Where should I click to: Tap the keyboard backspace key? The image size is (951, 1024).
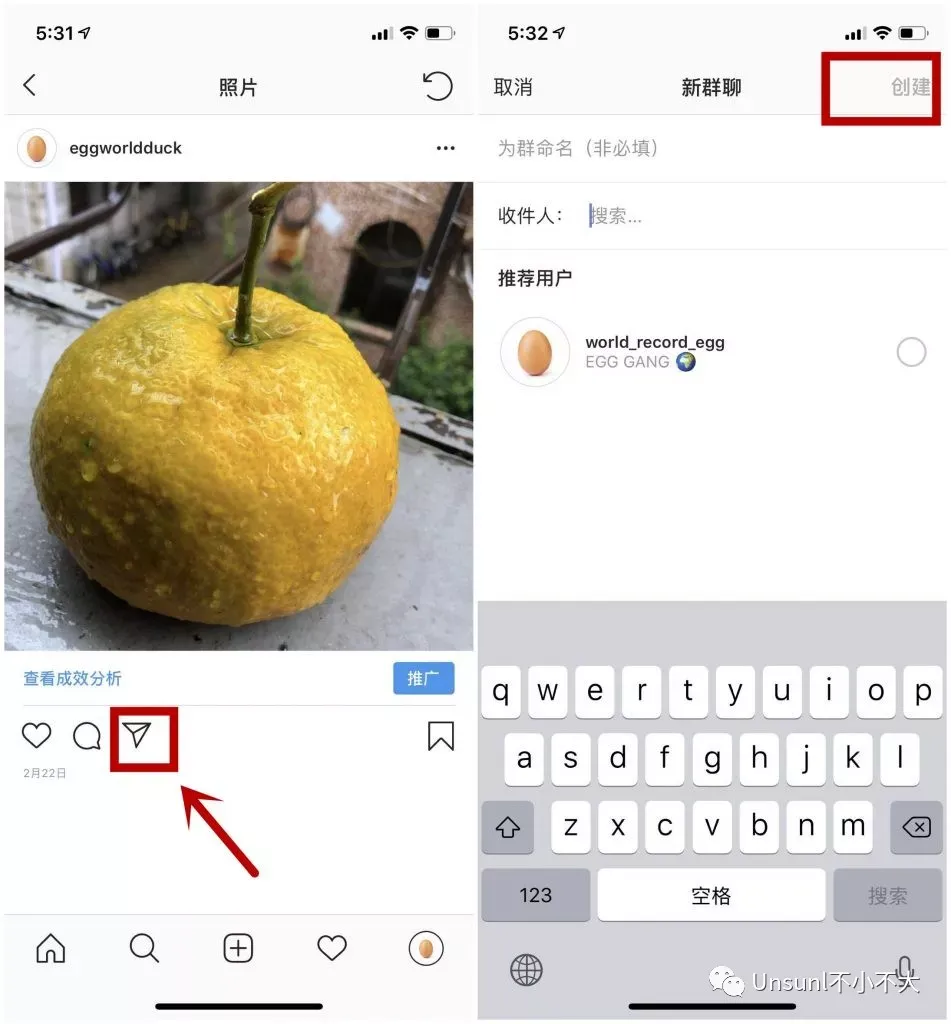(x=916, y=828)
